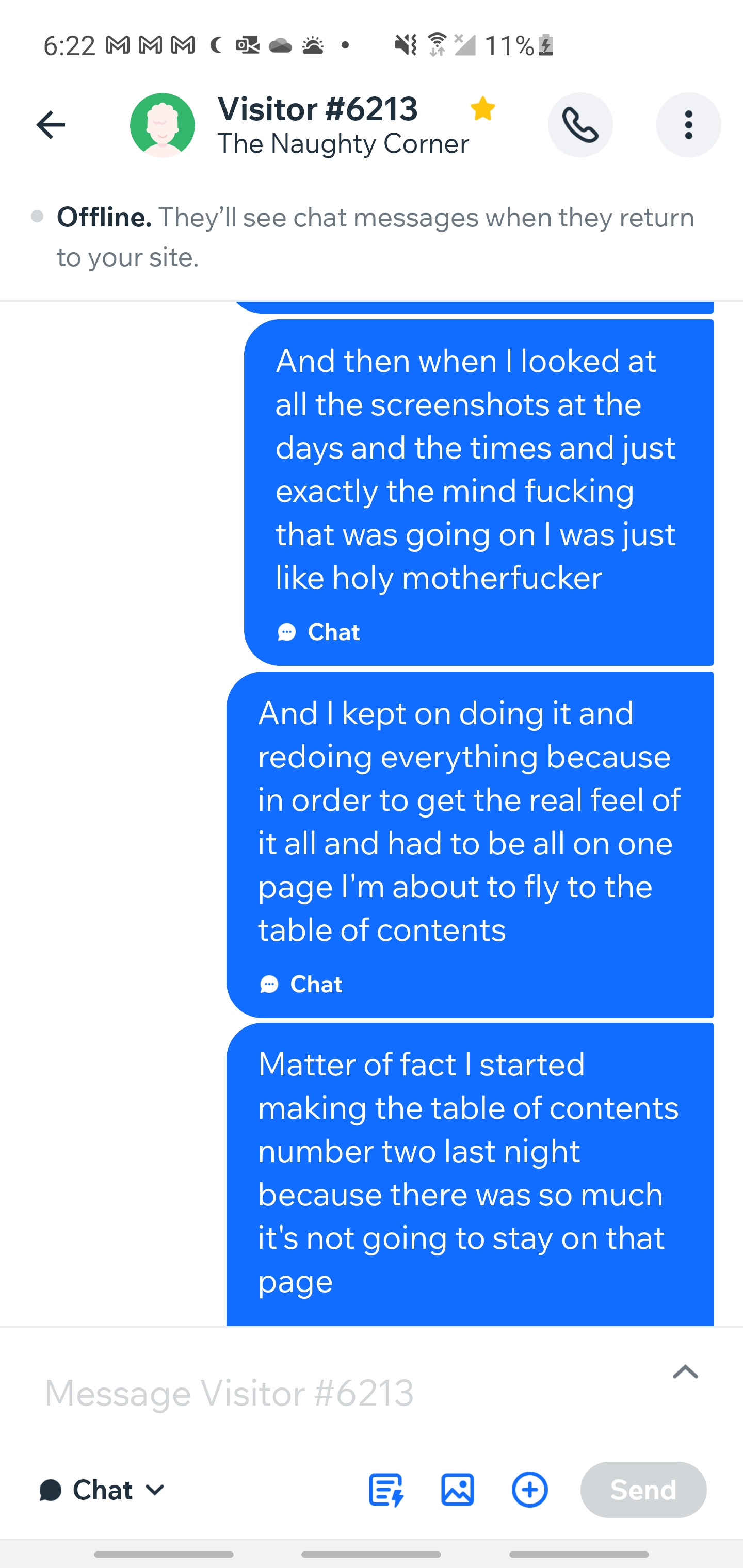Open saved replies icon

point(386,1490)
